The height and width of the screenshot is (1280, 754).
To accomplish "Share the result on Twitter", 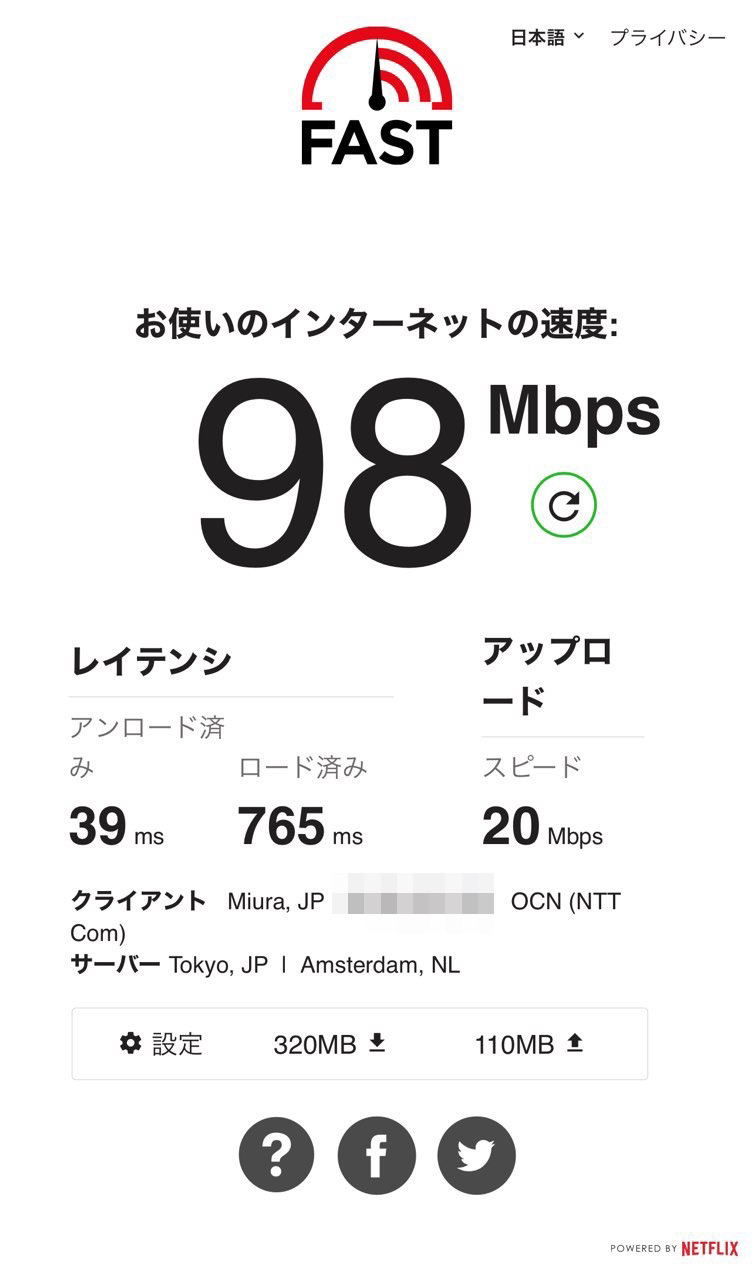I will pyautogui.click(x=476, y=1156).
